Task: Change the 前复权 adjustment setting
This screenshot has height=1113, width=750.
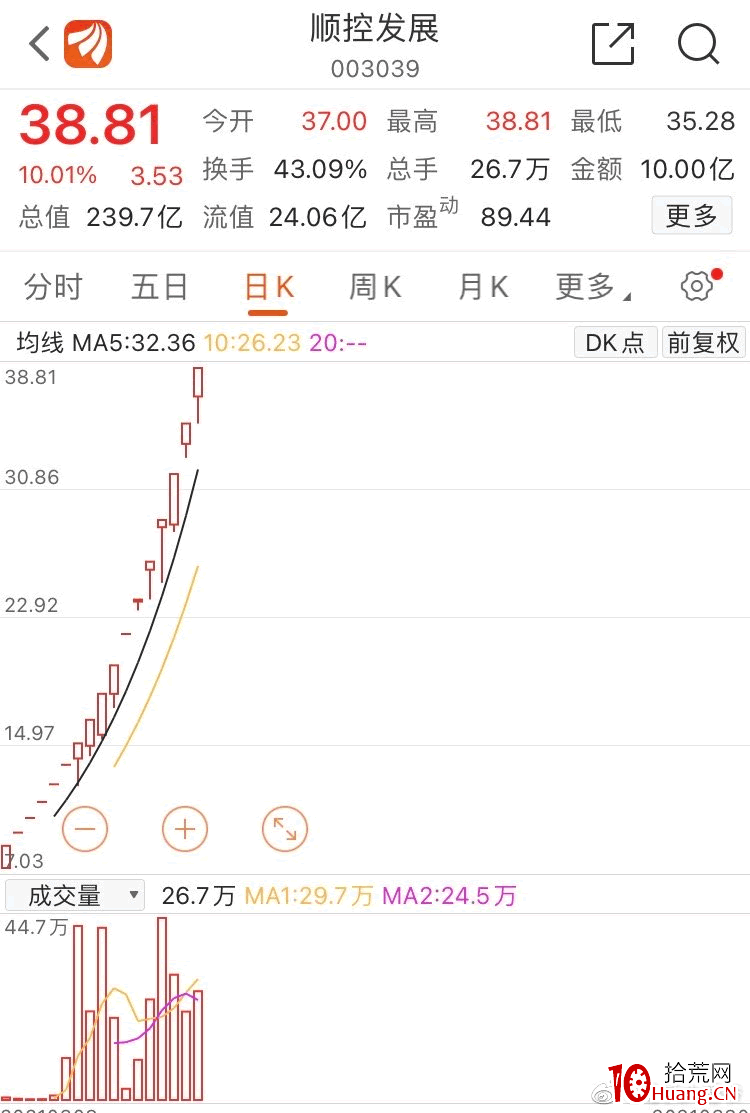Action: tap(703, 343)
